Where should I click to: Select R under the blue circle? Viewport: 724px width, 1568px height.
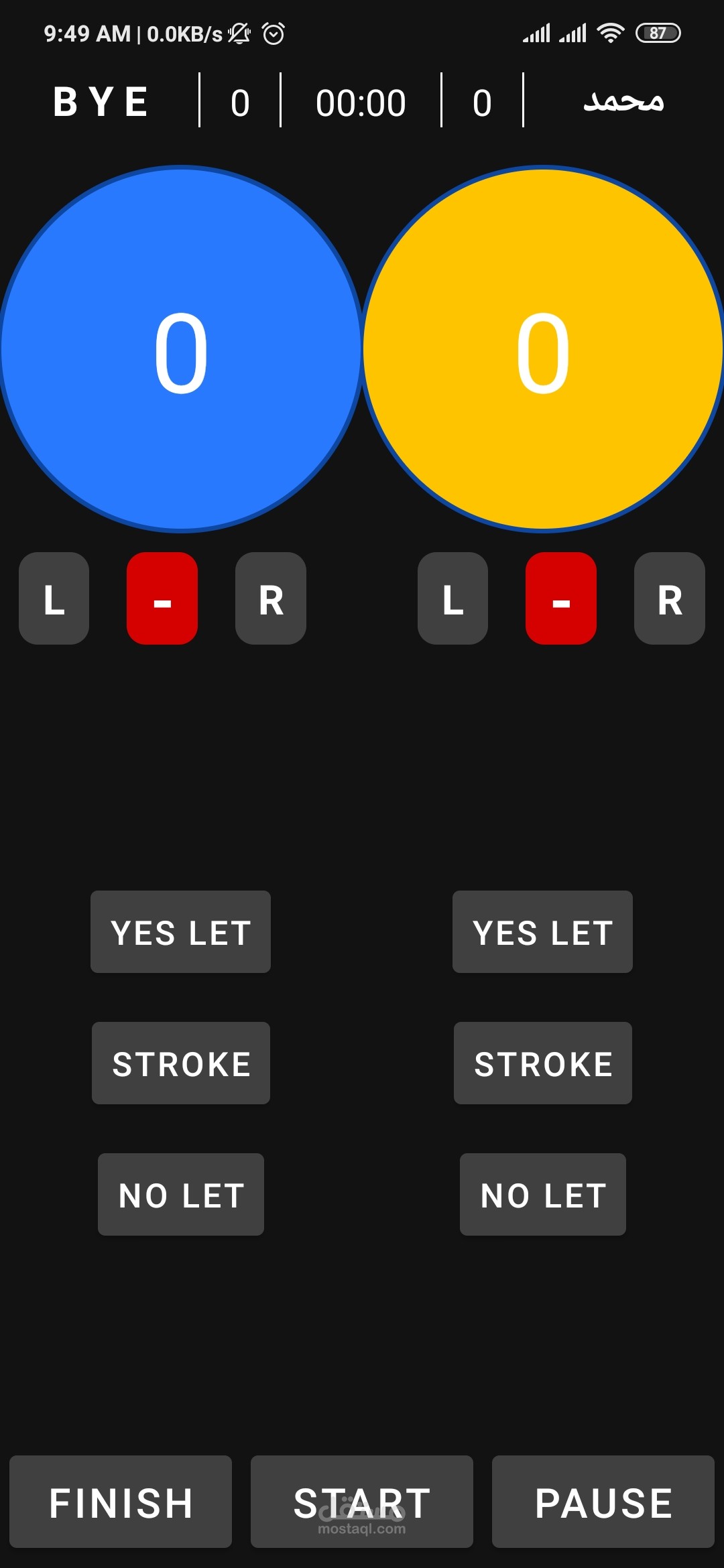point(271,598)
